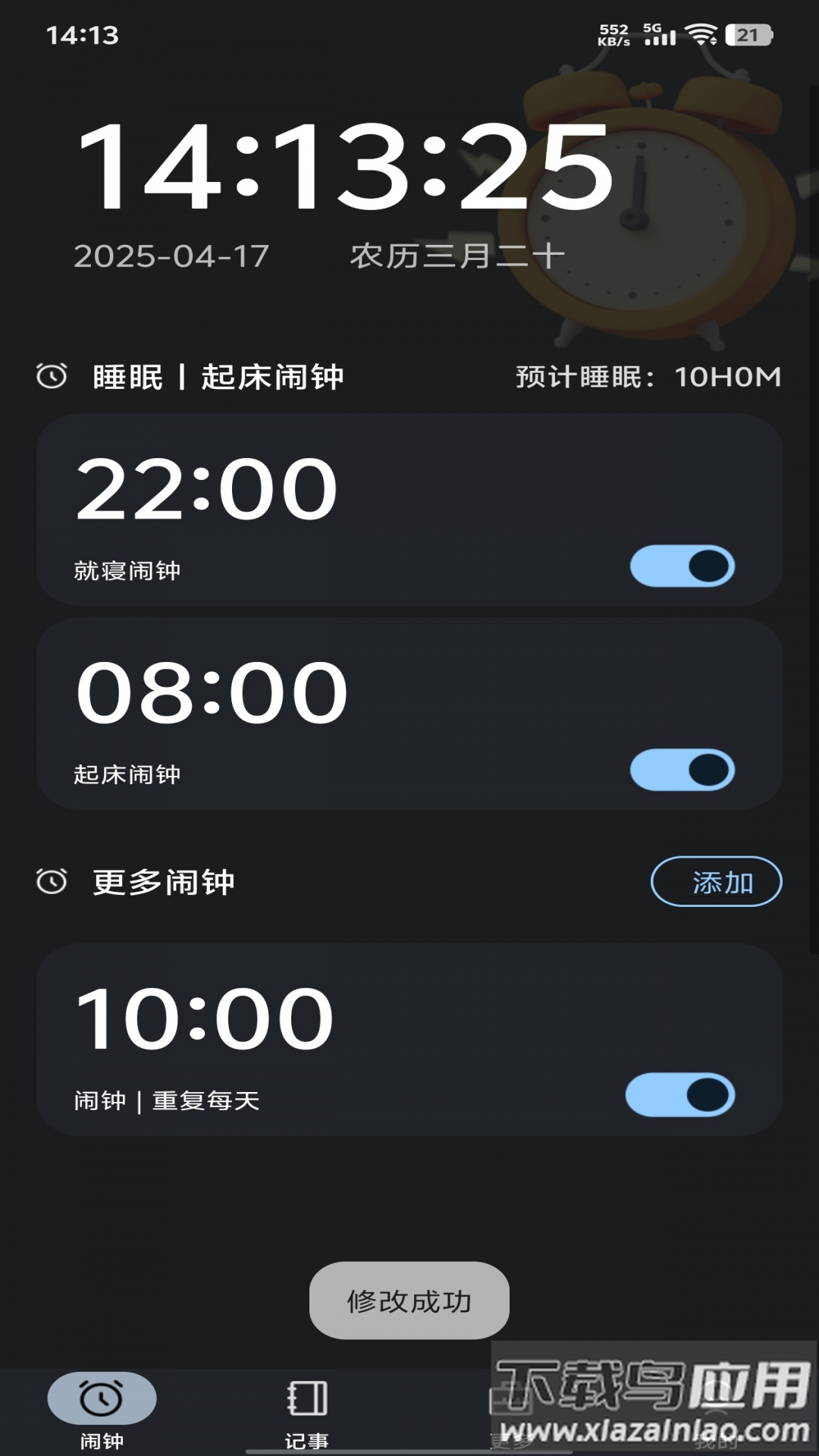Click the WiFi icon in status bar
Screen dimensions: 819x1456
pyautogui.click(x=701, y=33)
